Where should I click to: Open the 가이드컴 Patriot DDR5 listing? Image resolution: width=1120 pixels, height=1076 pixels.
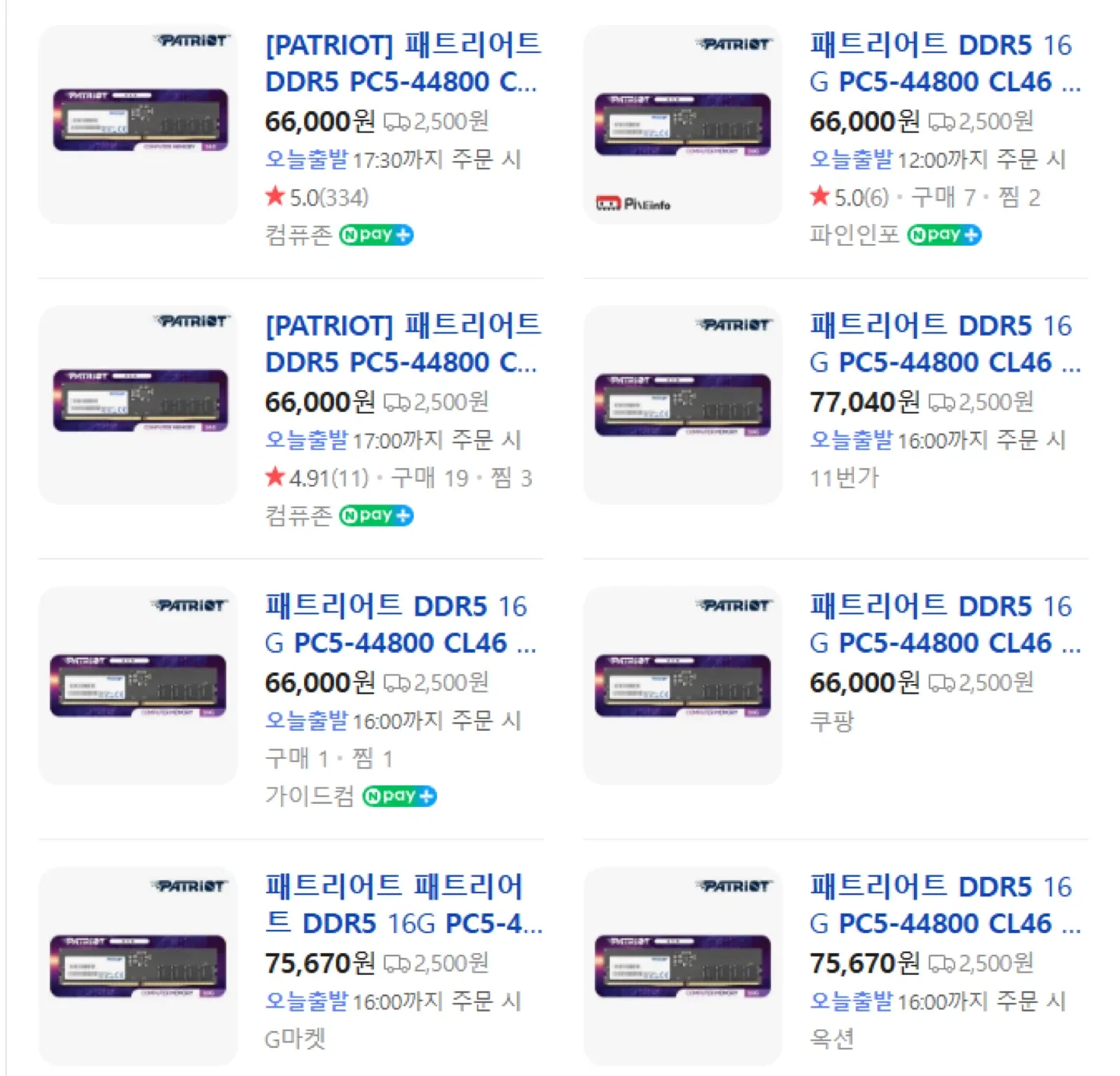(x=400, y=624)
